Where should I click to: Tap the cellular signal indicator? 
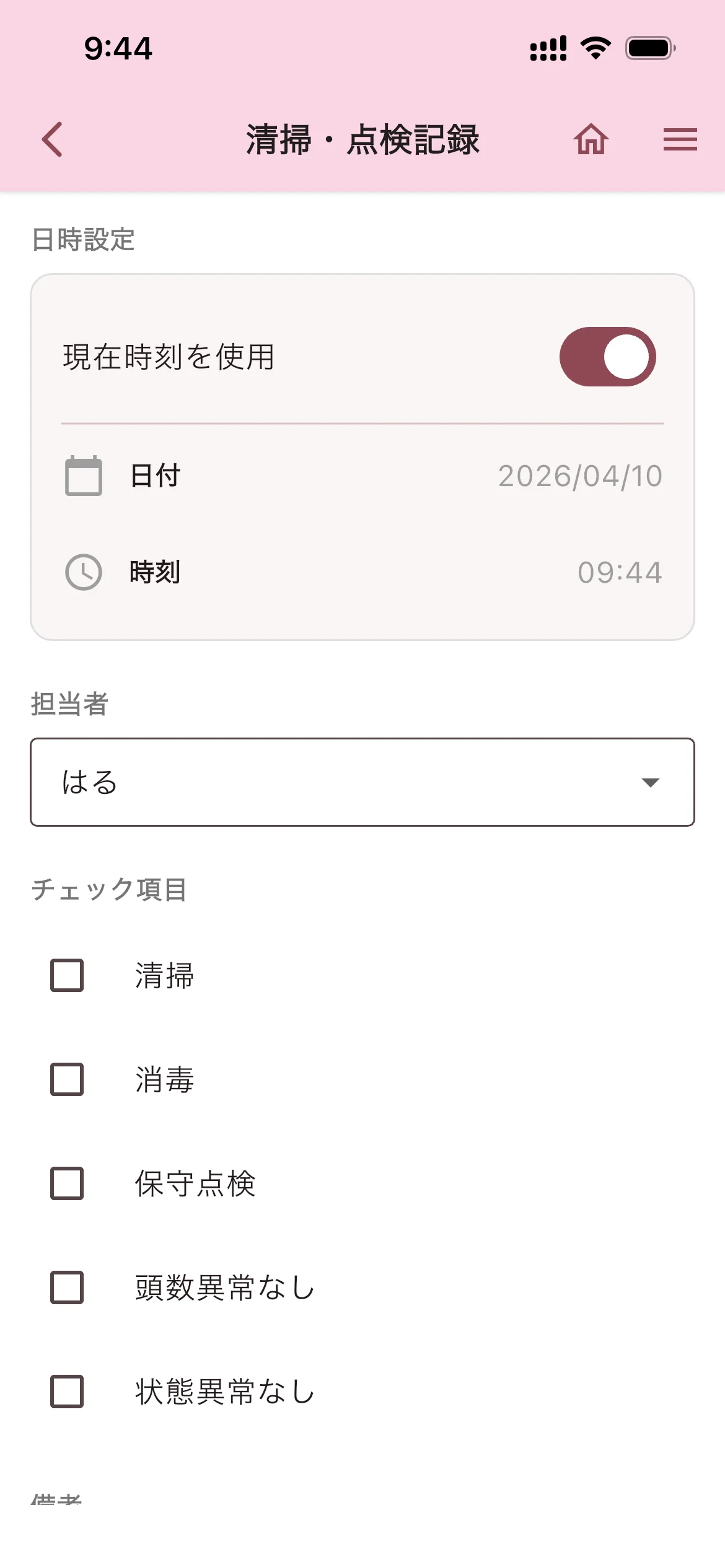pyautogui.click(x=547, y=48)
